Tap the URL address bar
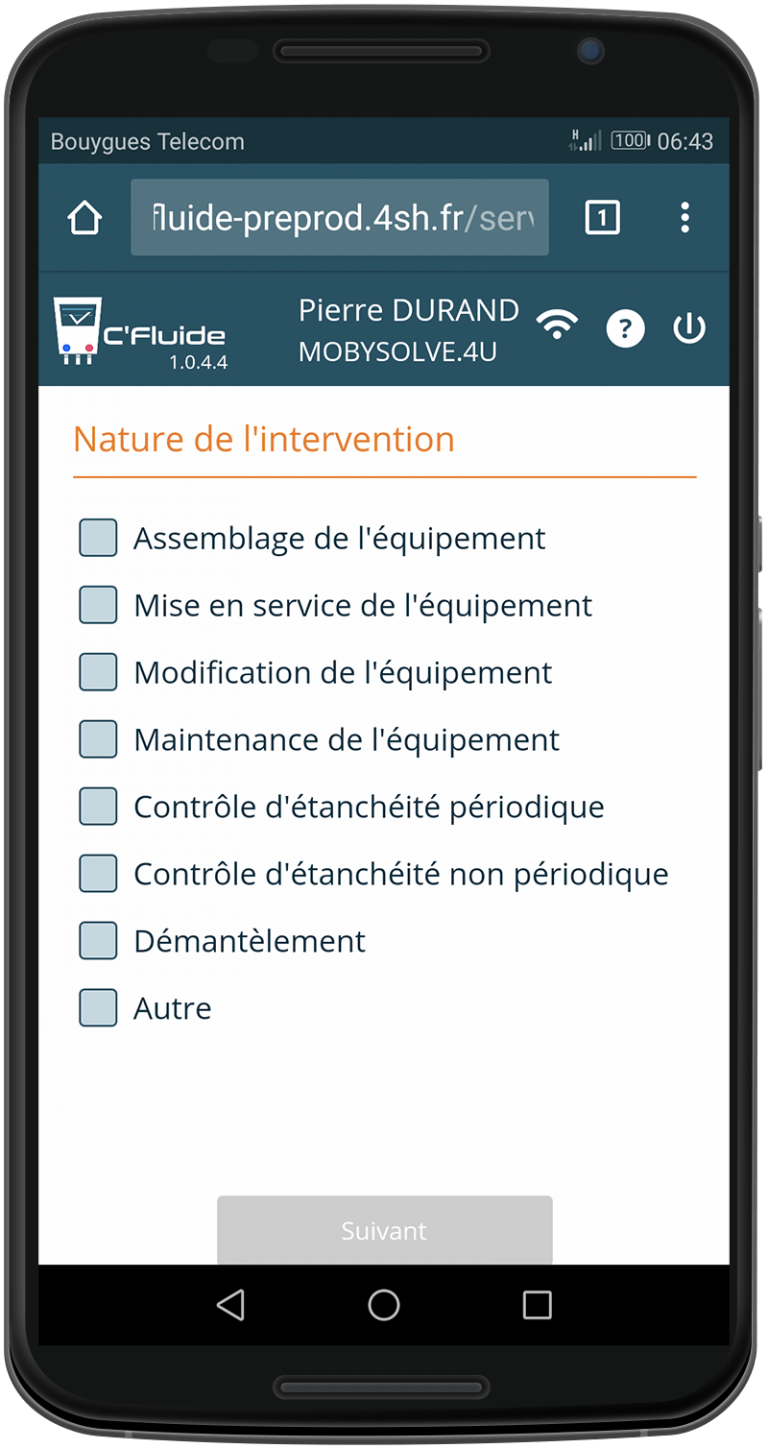 [x=340, y=217]
